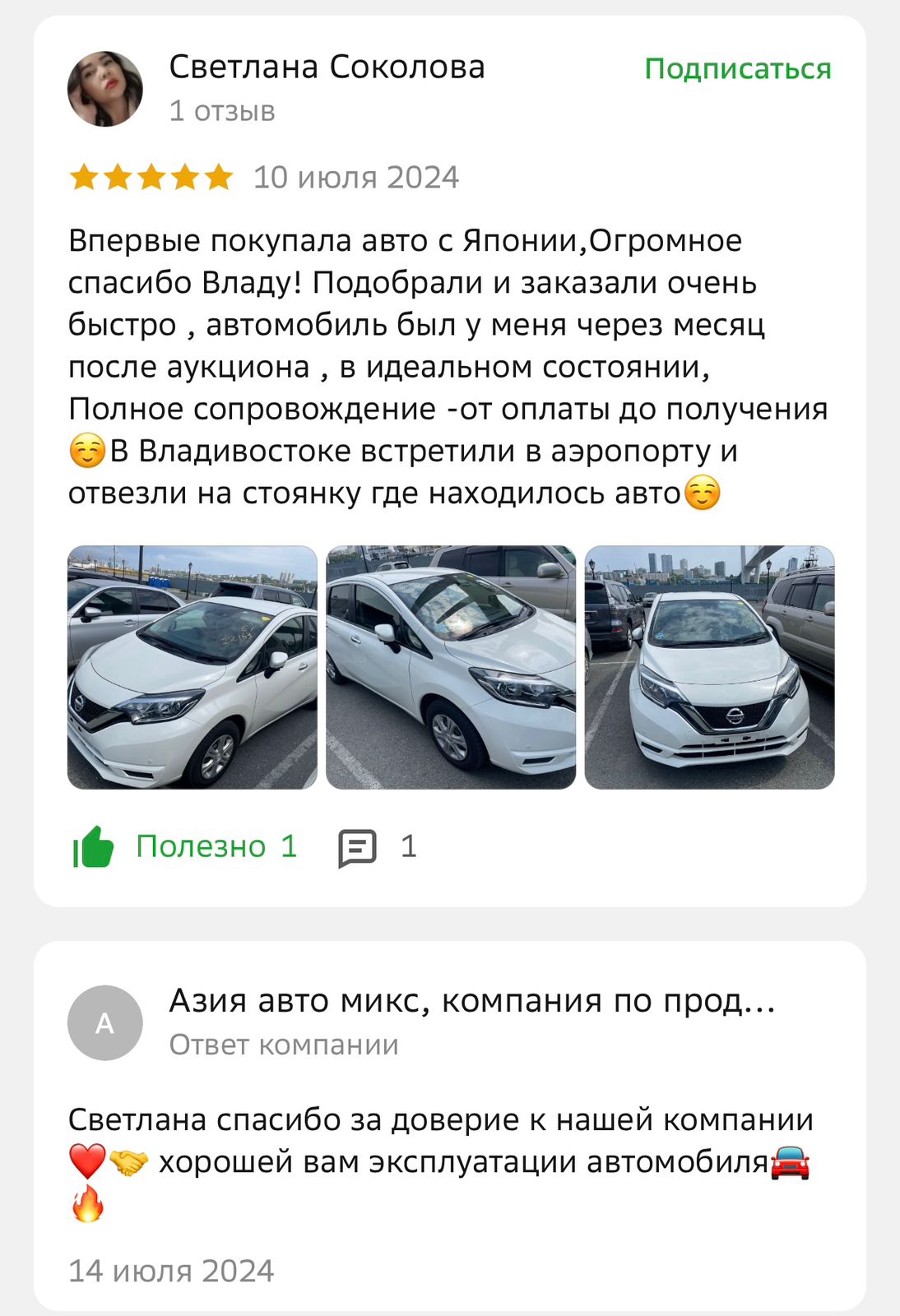
Task: Enlarge the third photo, front view
Action: tap(709, 667)
